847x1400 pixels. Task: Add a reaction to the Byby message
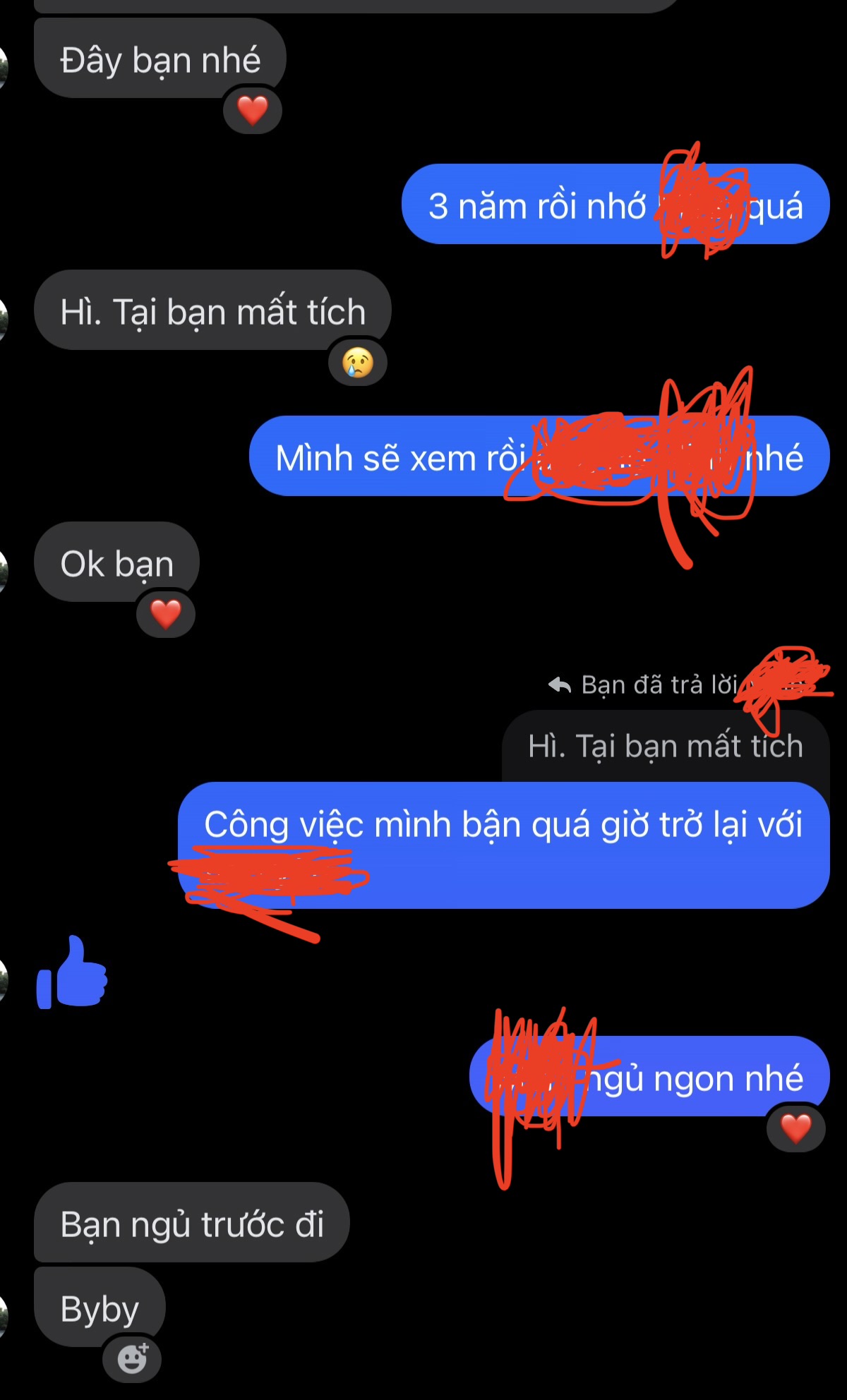pos(132,1358)
